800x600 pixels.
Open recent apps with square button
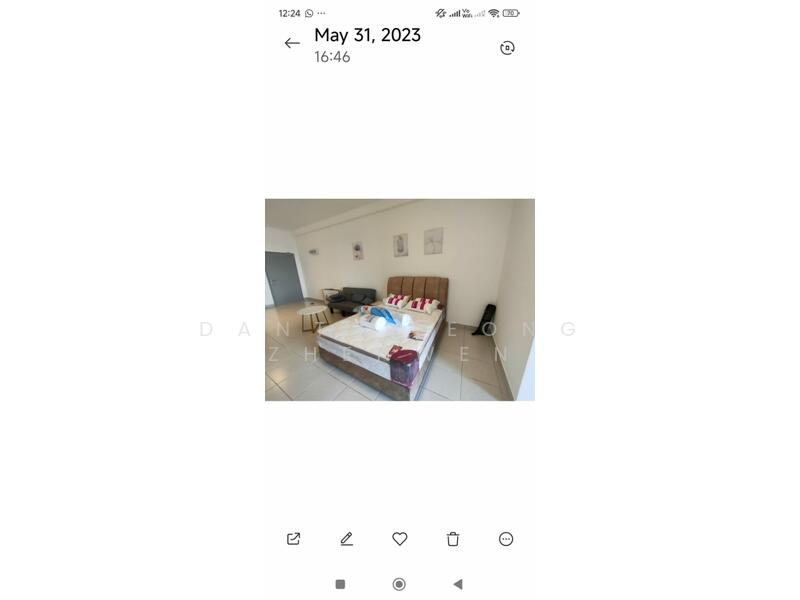pyautogui.click(x=340, y=584)
